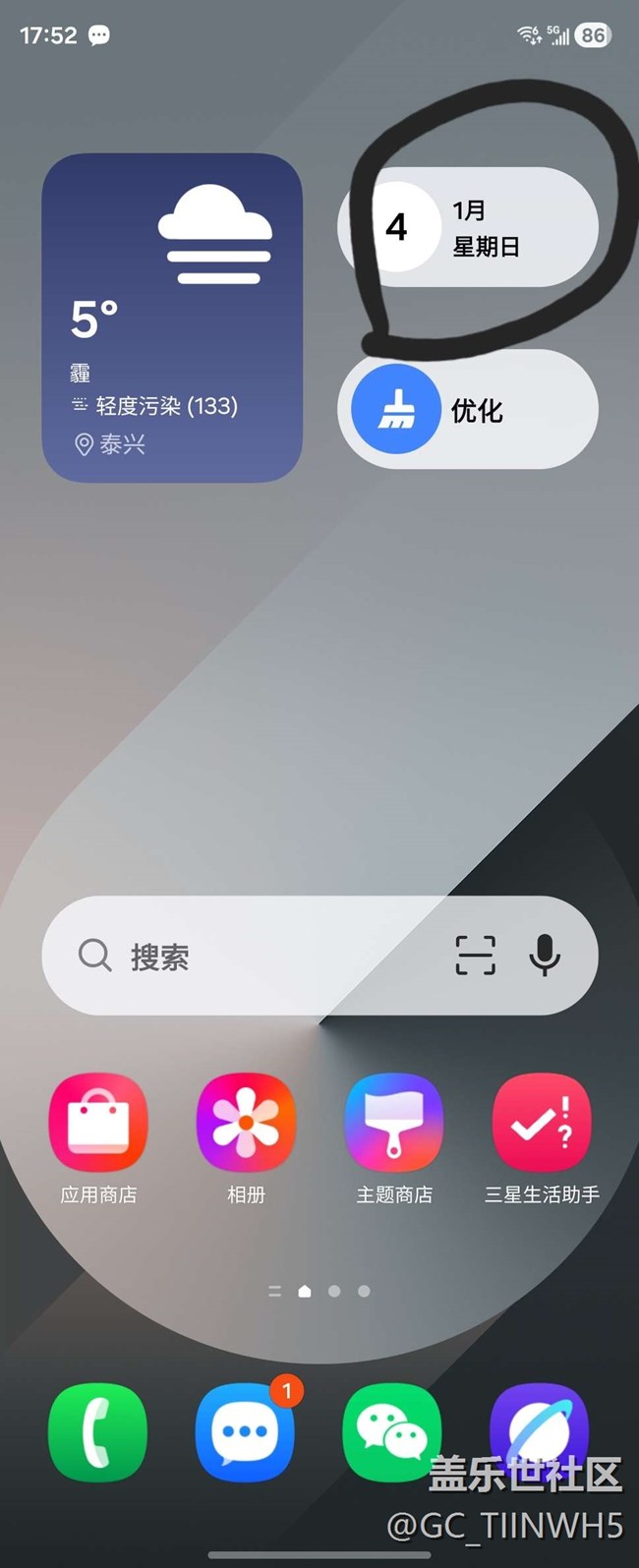Open the scan icon in search bar
This screenshot has height=1568, width=639.
point(475,955)
